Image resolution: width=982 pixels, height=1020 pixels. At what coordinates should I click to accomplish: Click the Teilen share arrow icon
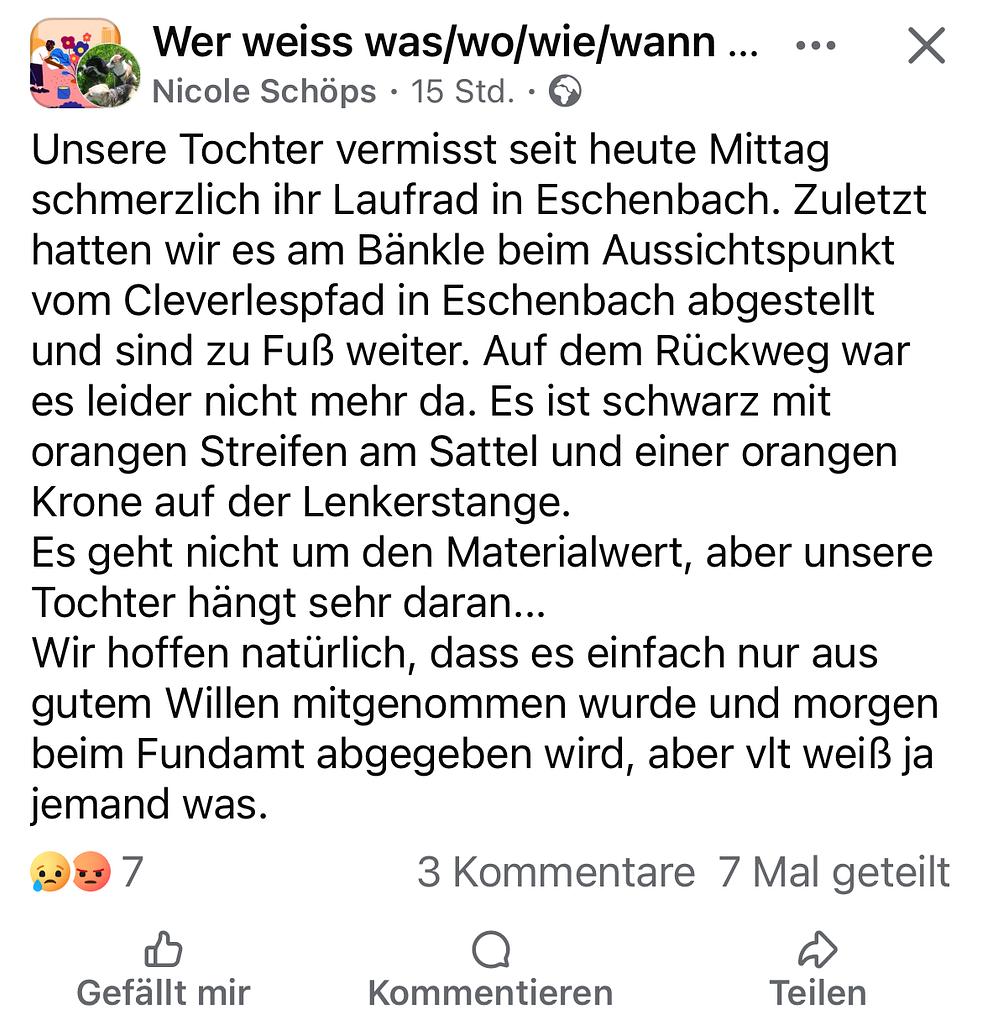click(x=819, y=948)
